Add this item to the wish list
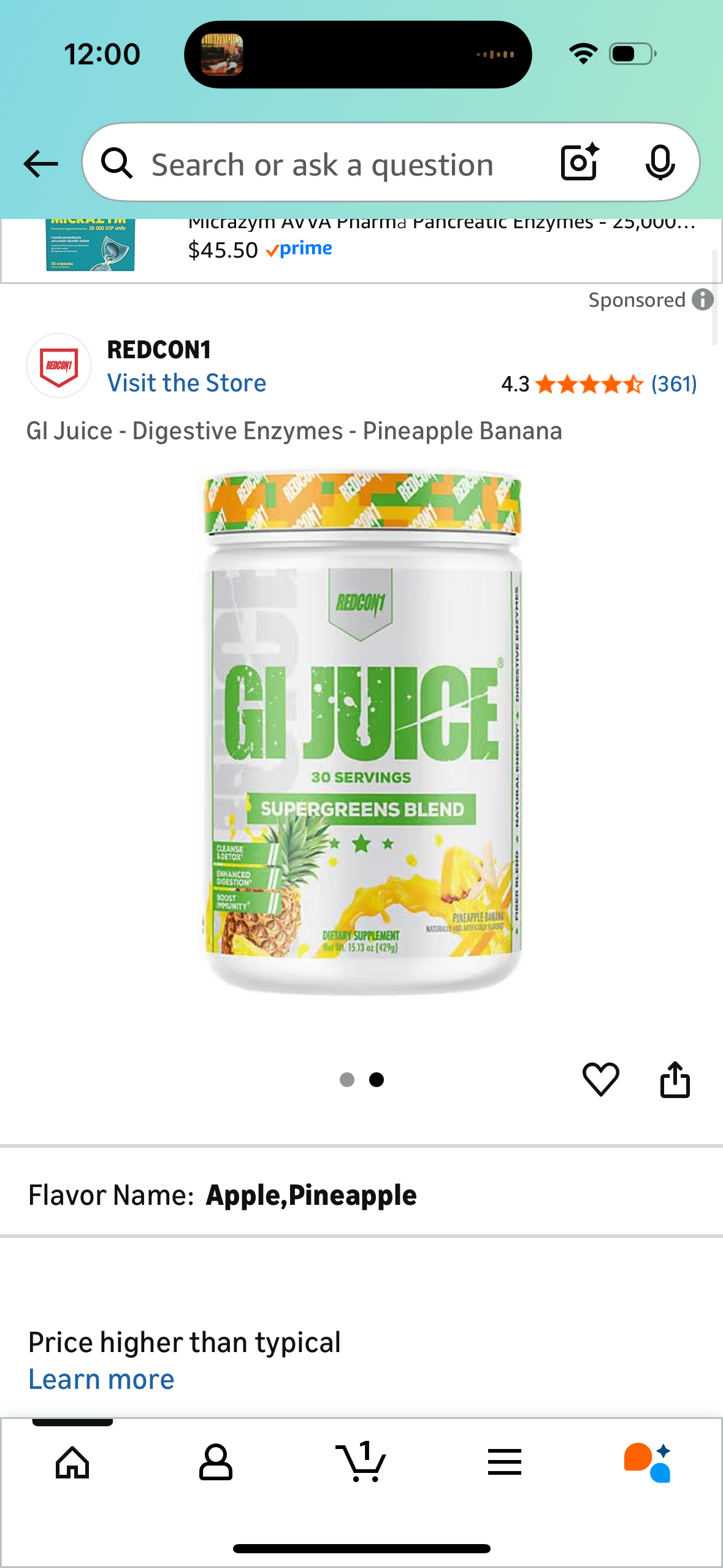 [600, 1079]
